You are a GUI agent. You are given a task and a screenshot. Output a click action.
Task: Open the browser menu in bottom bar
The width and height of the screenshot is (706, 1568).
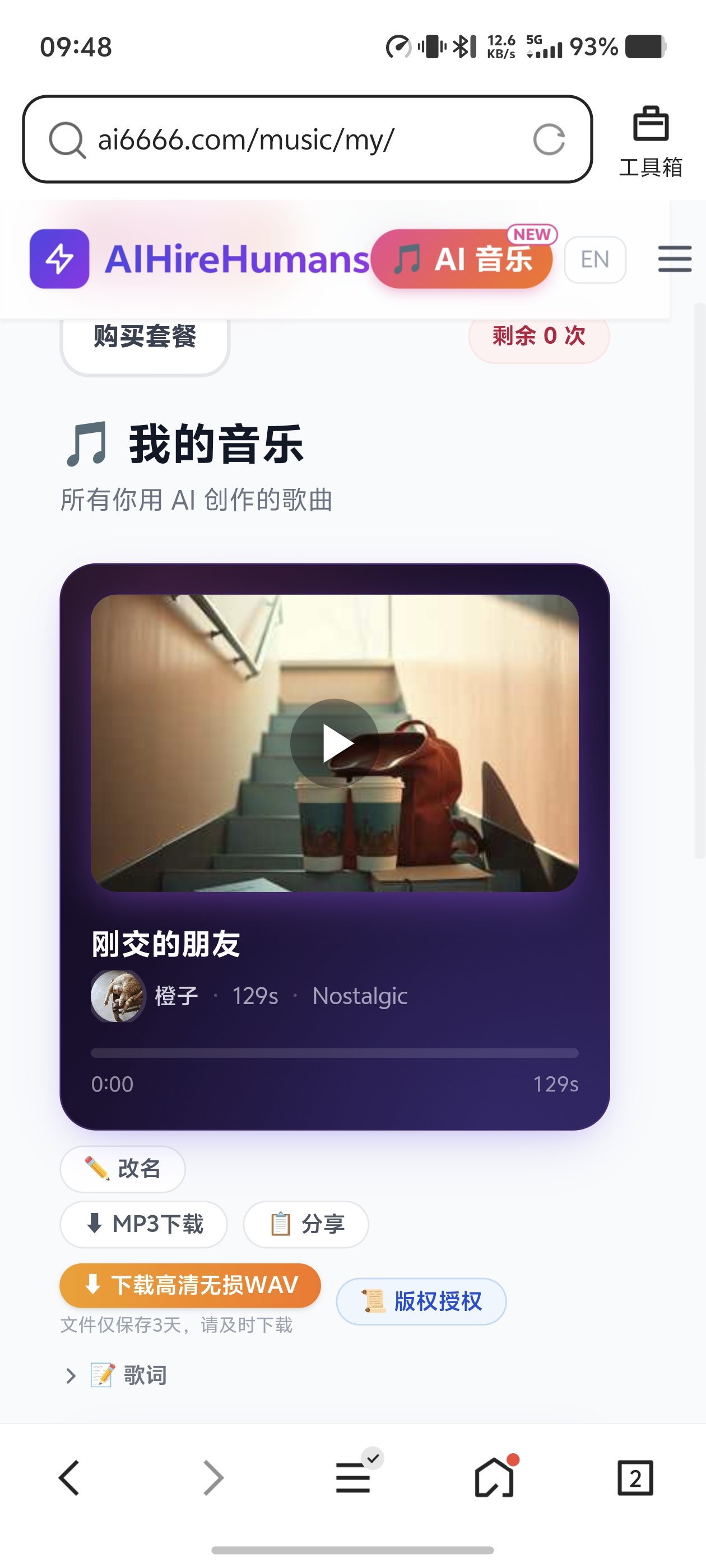[354, 1478]
